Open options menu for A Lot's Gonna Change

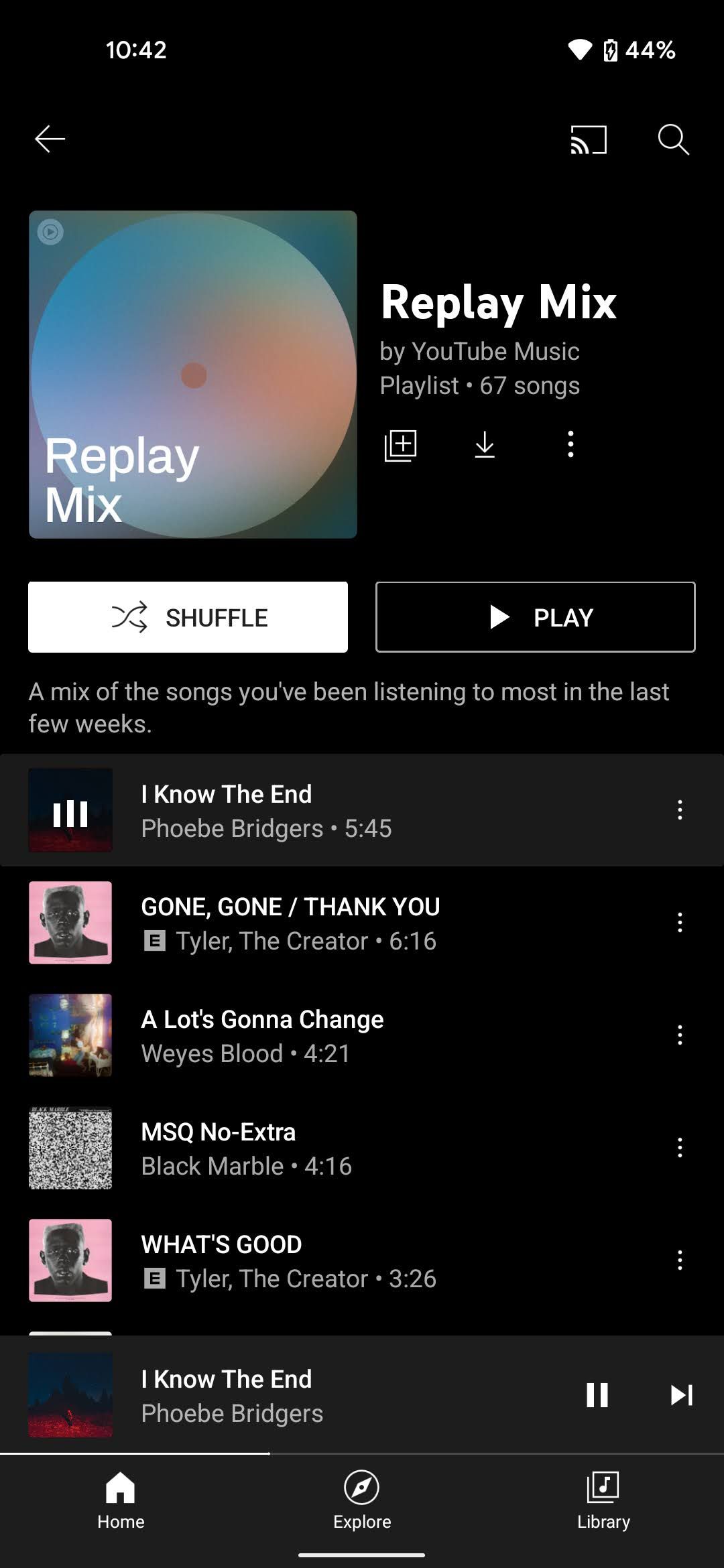[680, 1035]
